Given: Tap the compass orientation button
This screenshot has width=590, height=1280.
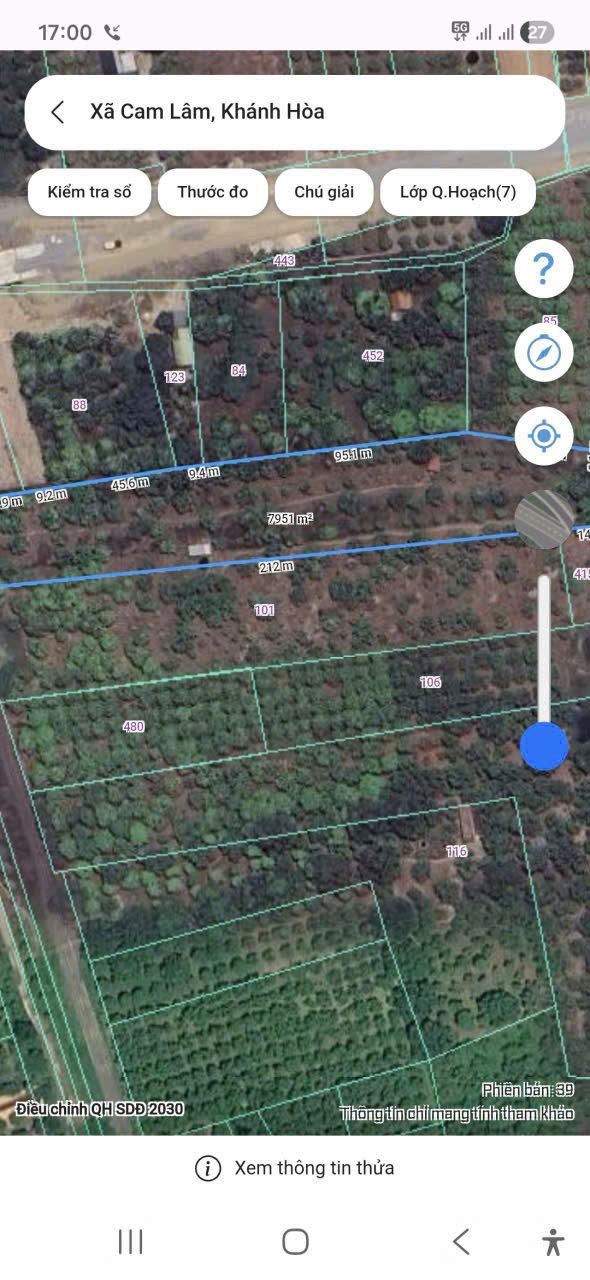Looking at the screenshot, I should (543, 353).
